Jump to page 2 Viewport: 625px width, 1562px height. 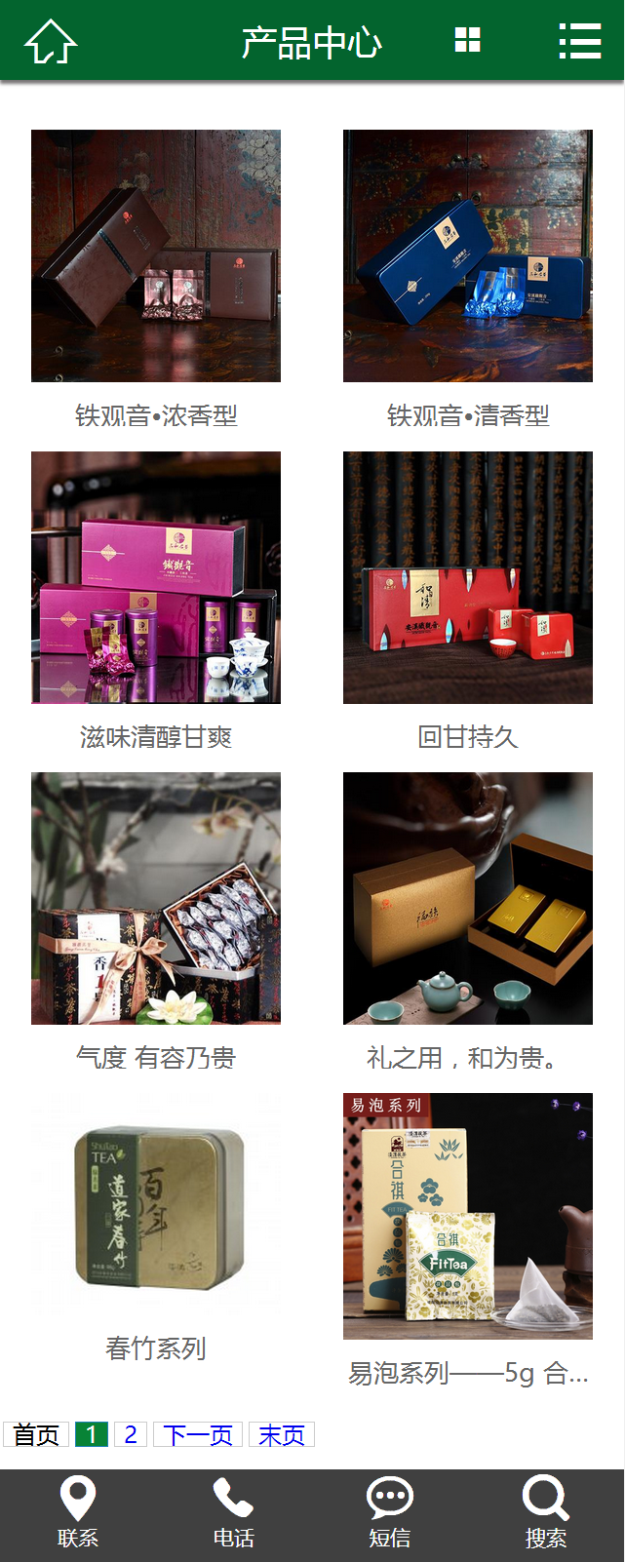coord(130,1435)
